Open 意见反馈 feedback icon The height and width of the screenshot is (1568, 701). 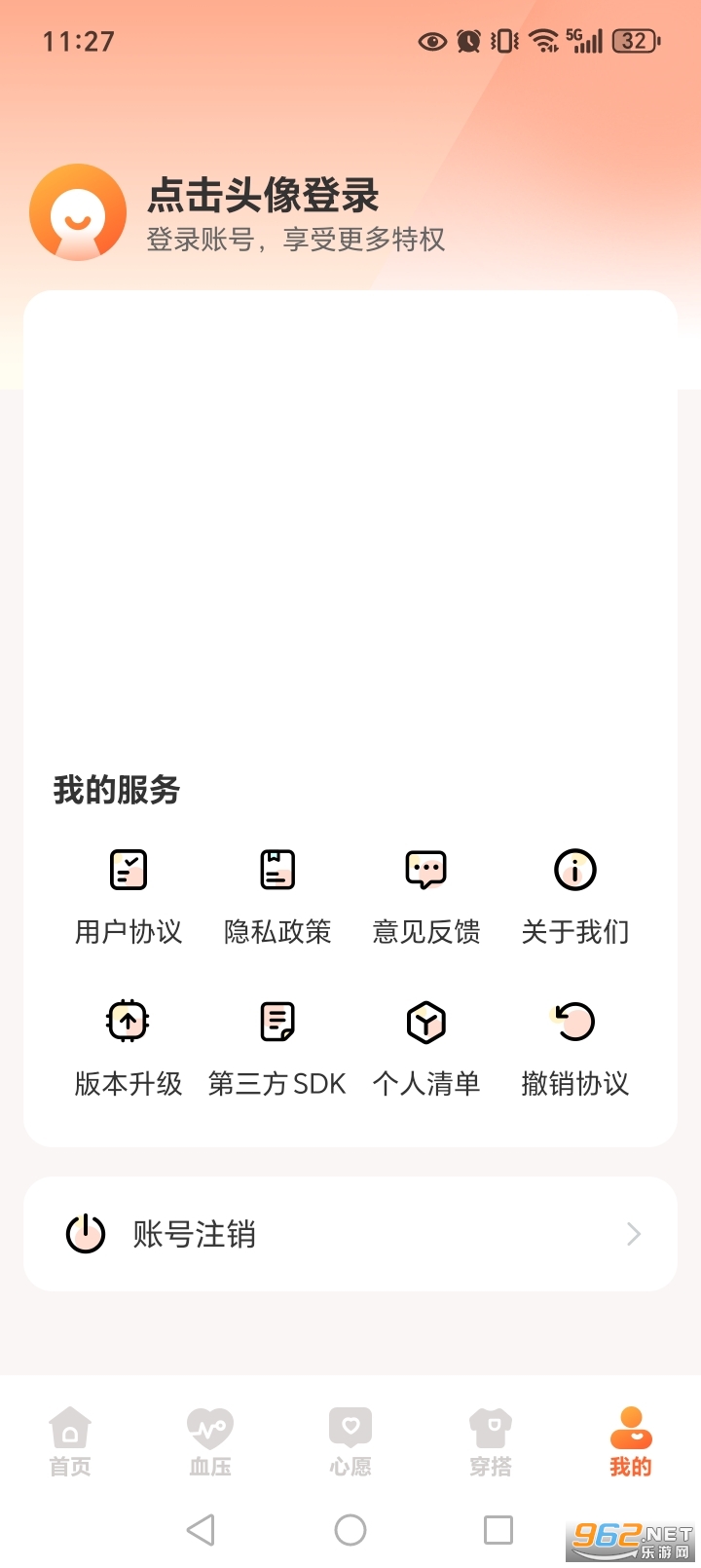coord(425,870)
